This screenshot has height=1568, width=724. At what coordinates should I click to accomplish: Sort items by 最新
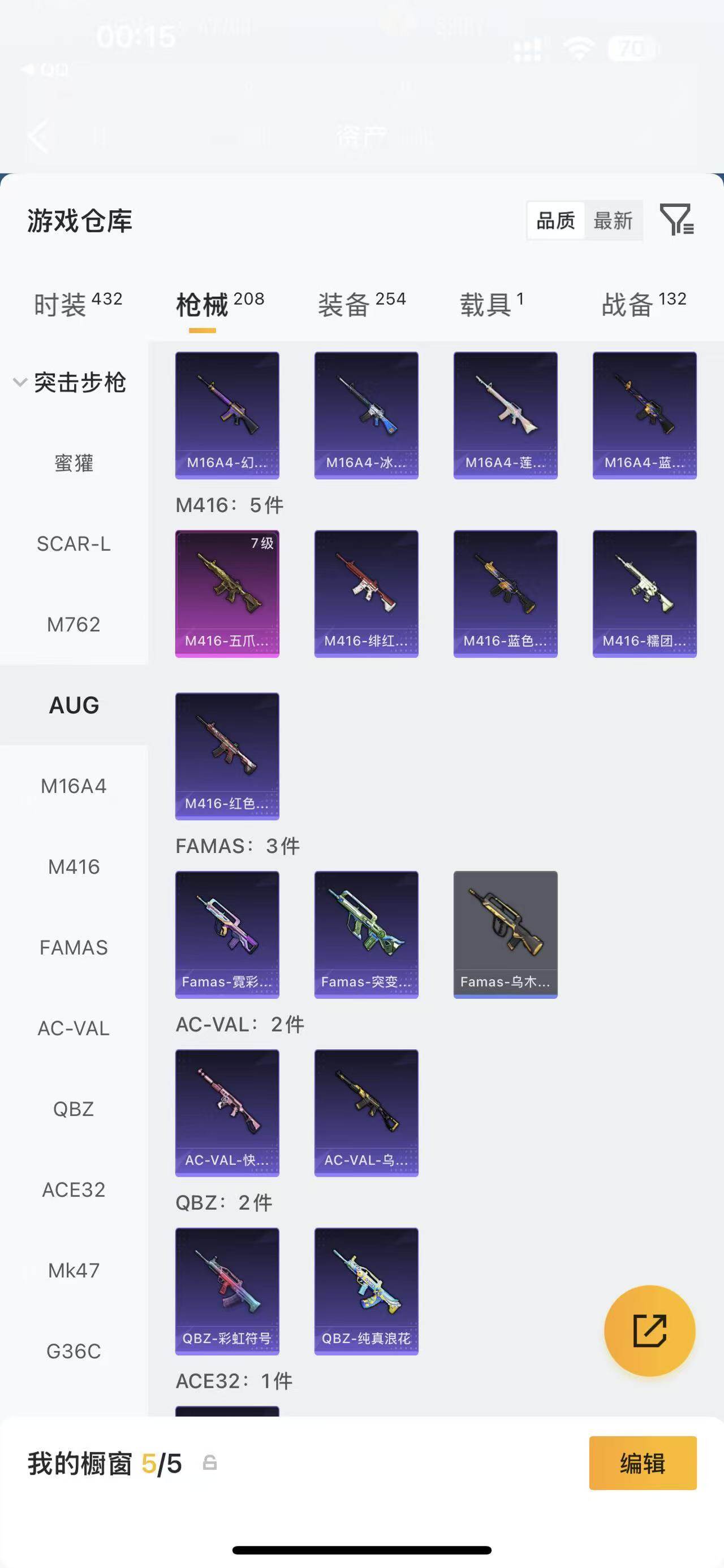613,220
